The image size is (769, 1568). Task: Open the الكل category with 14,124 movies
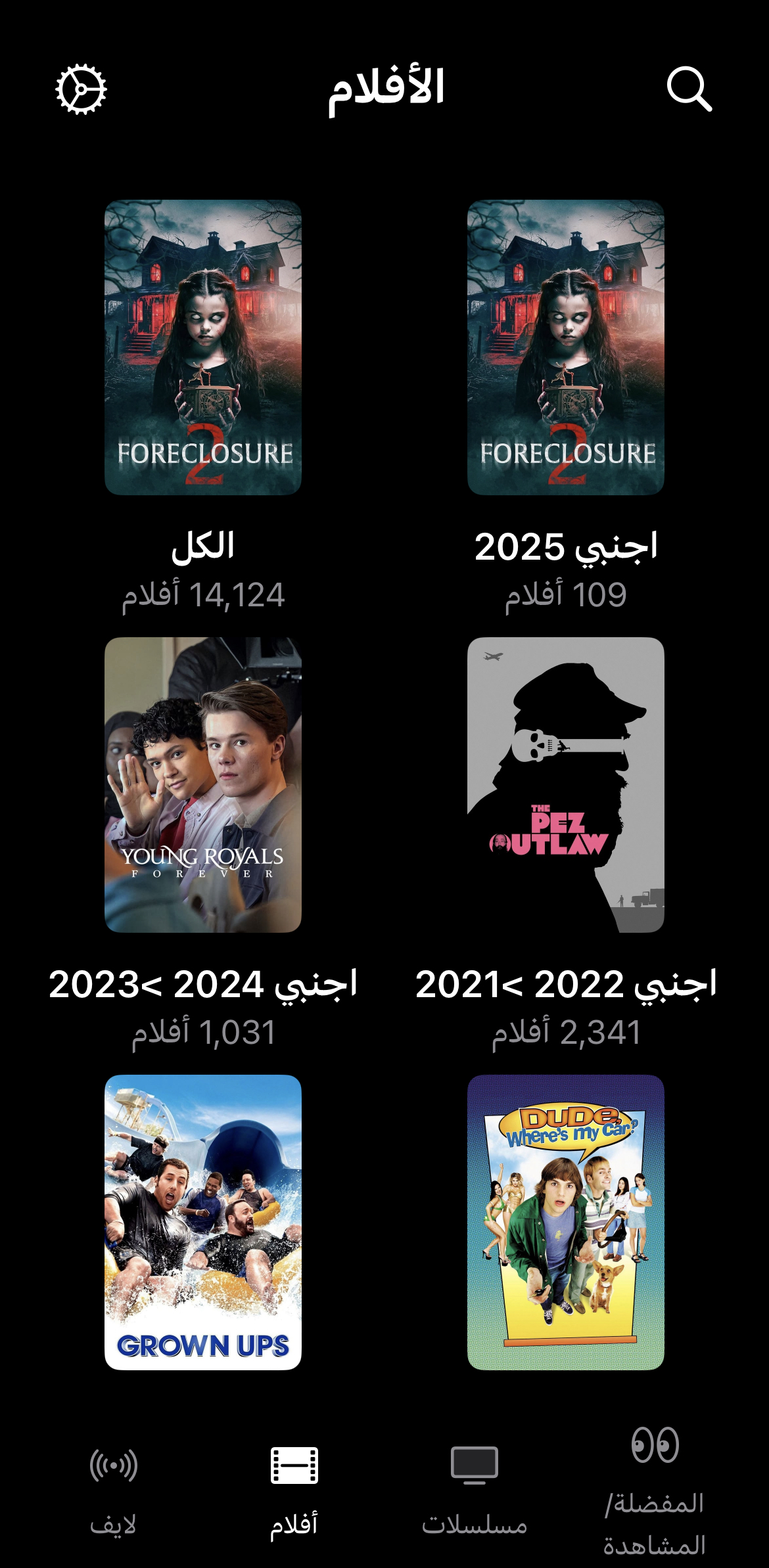click(203, 347)
